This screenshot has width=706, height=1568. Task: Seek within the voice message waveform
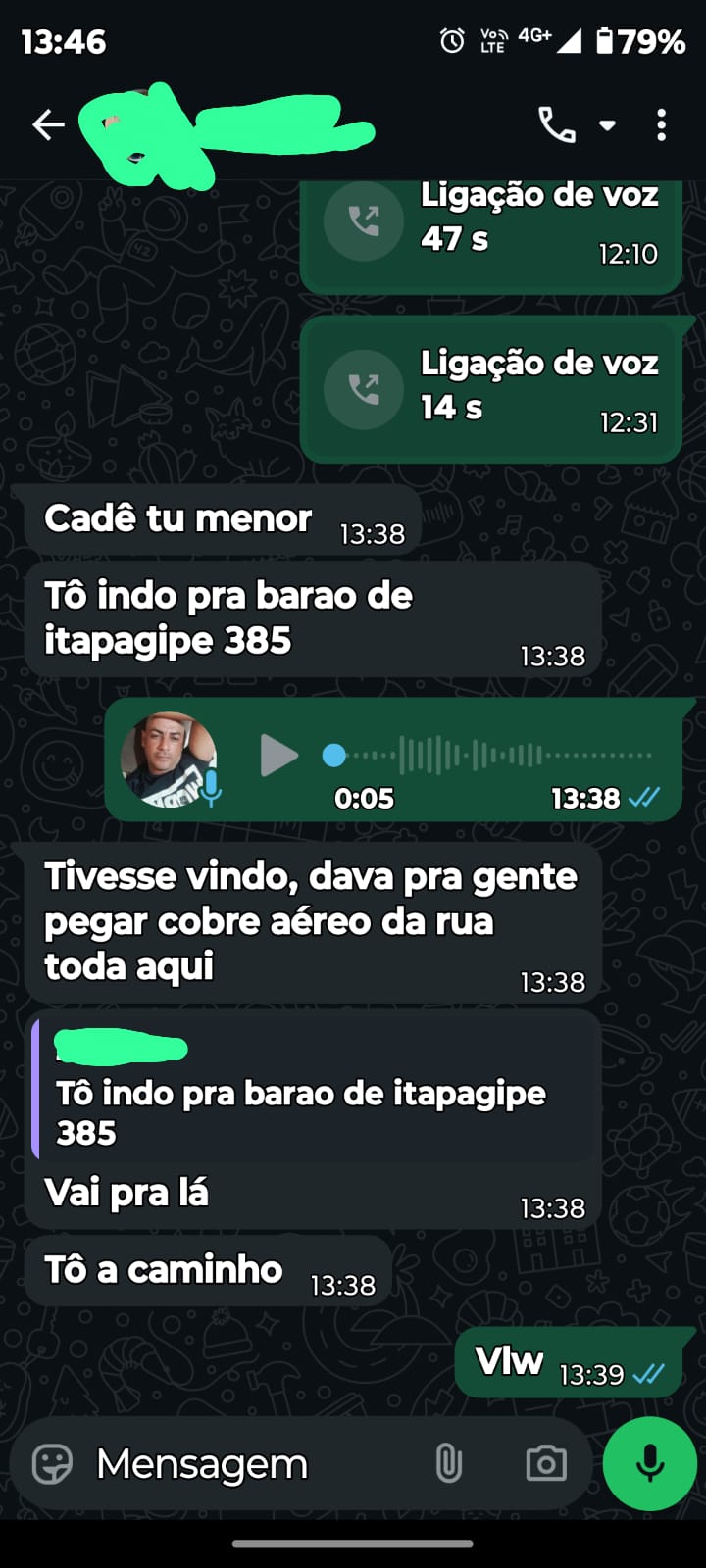point(490,756)
